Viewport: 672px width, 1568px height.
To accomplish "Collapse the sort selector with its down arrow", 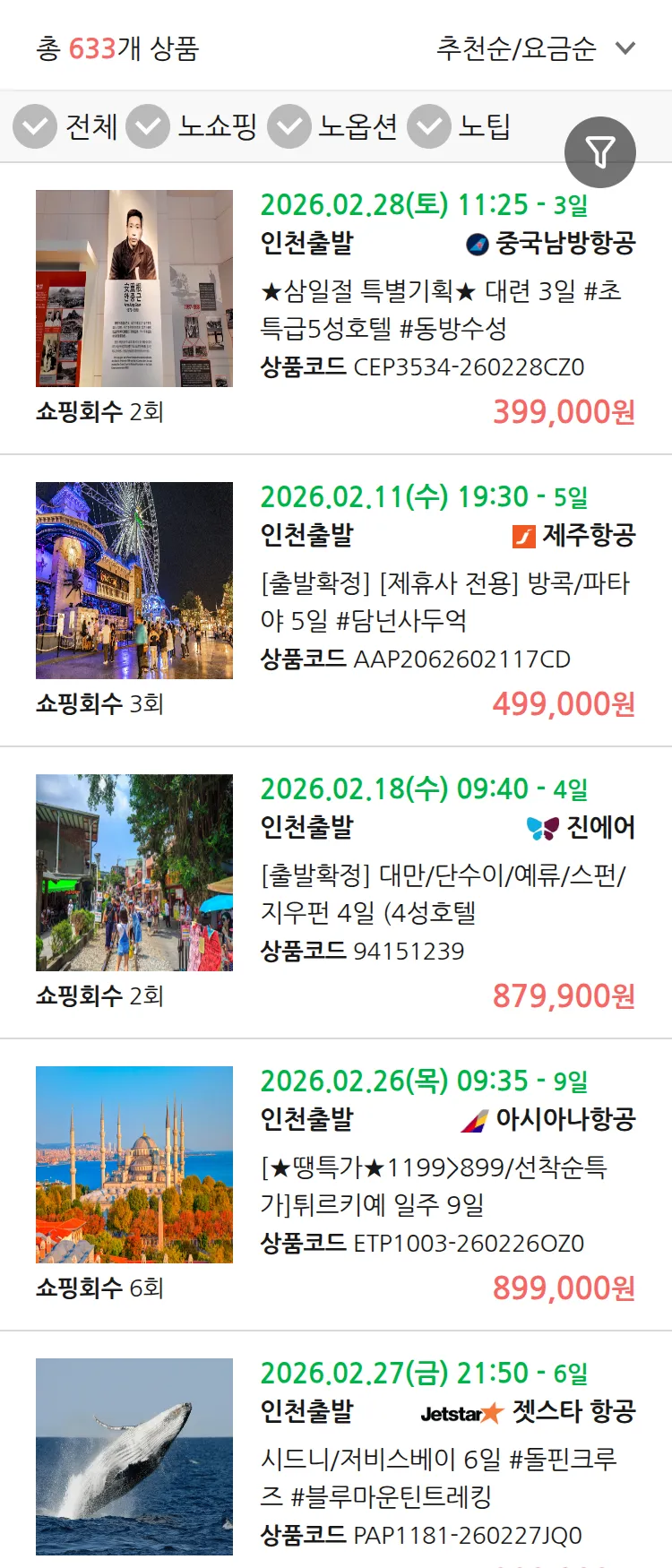I will (x=625, y=50).
